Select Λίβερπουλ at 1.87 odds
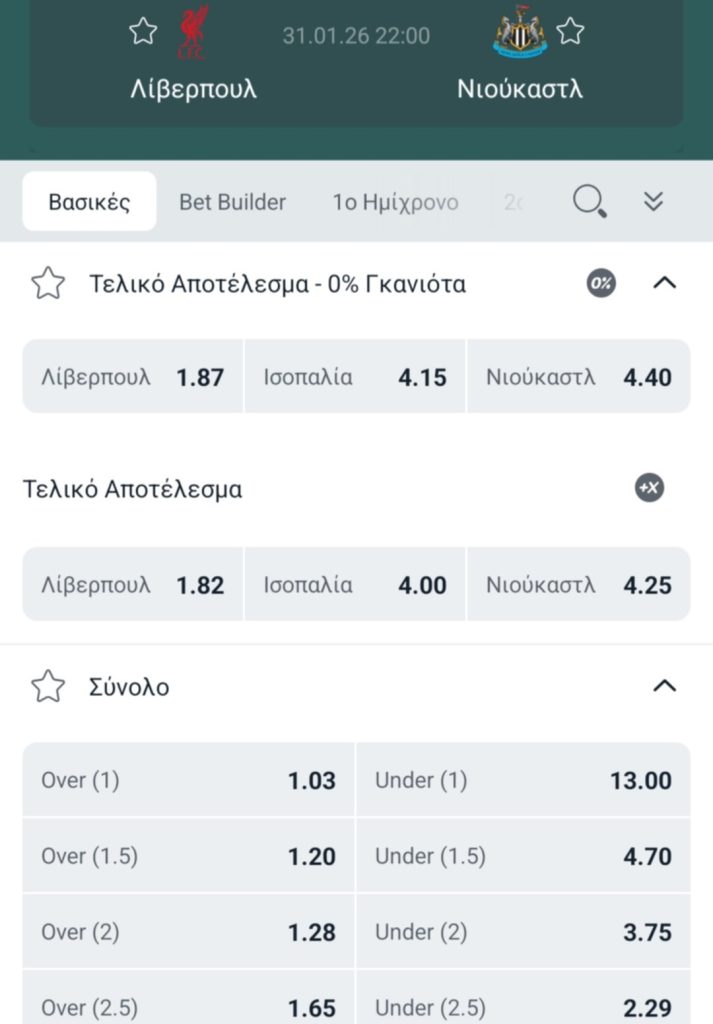Image resolution: width=713 pixels, height=1024 pixels. click(x=133, y=377)
